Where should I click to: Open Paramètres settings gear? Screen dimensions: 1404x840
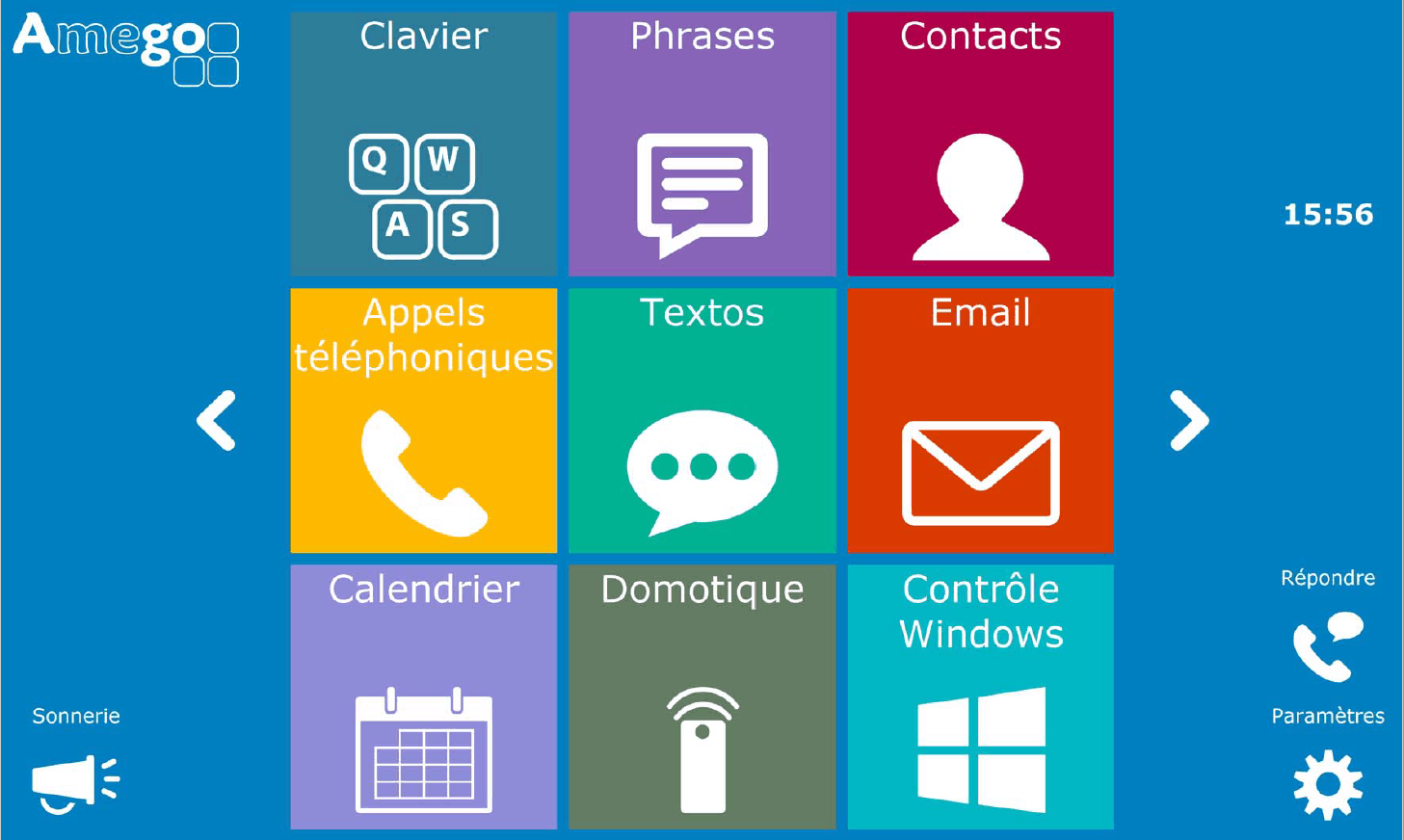coord(1327,784)
